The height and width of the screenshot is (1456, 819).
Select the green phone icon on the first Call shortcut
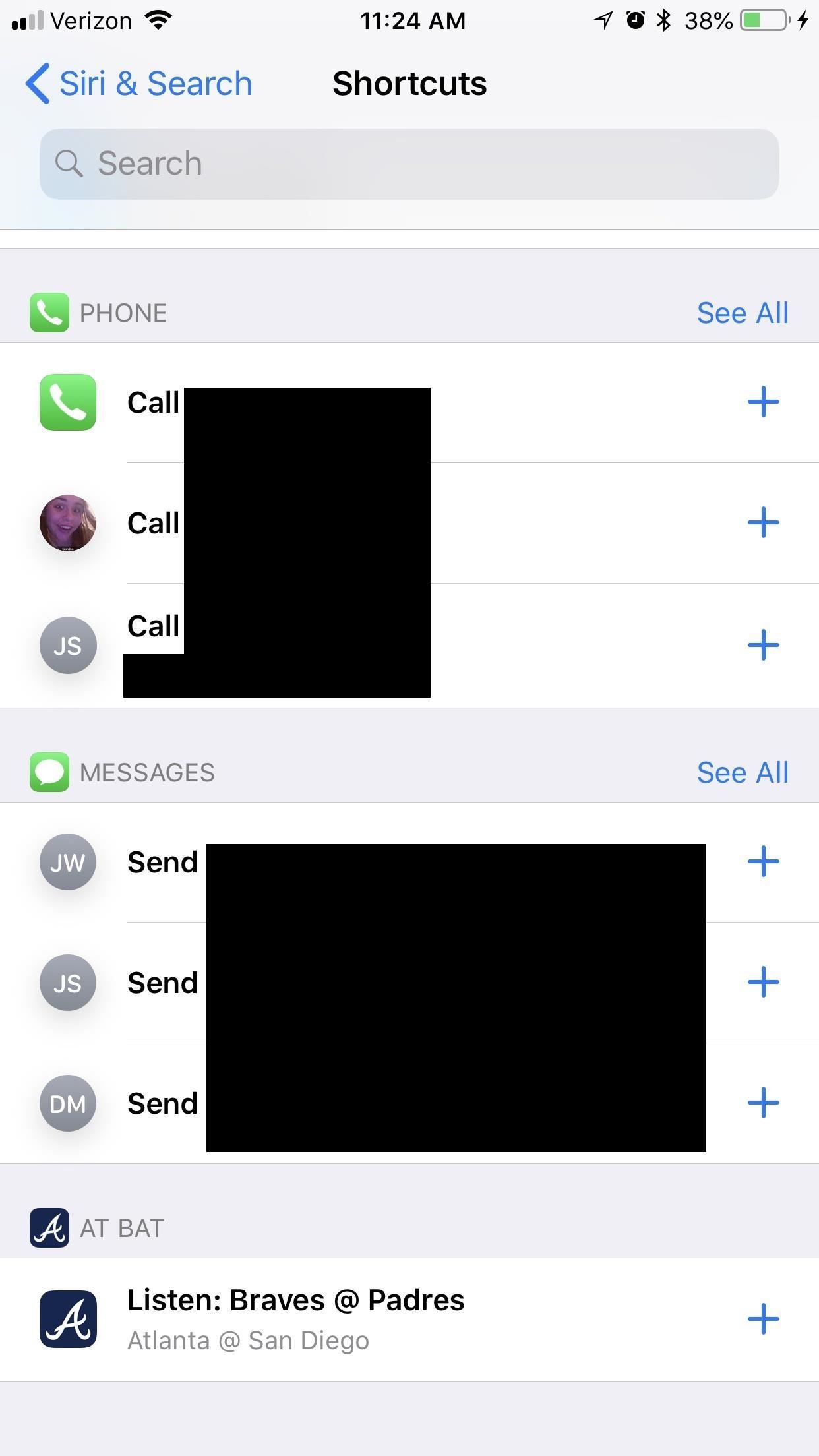68,403
